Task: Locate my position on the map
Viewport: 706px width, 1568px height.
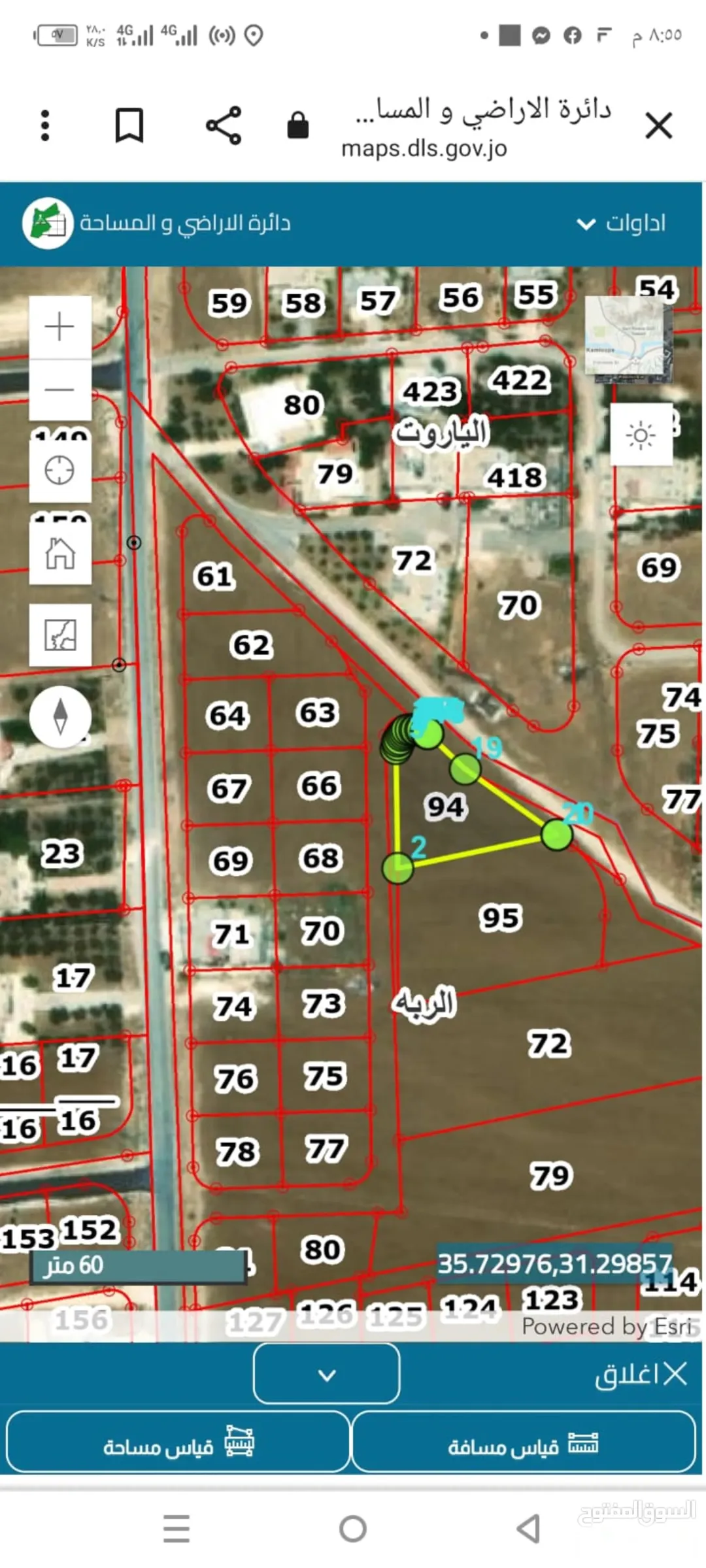Action: coord(60,471)
